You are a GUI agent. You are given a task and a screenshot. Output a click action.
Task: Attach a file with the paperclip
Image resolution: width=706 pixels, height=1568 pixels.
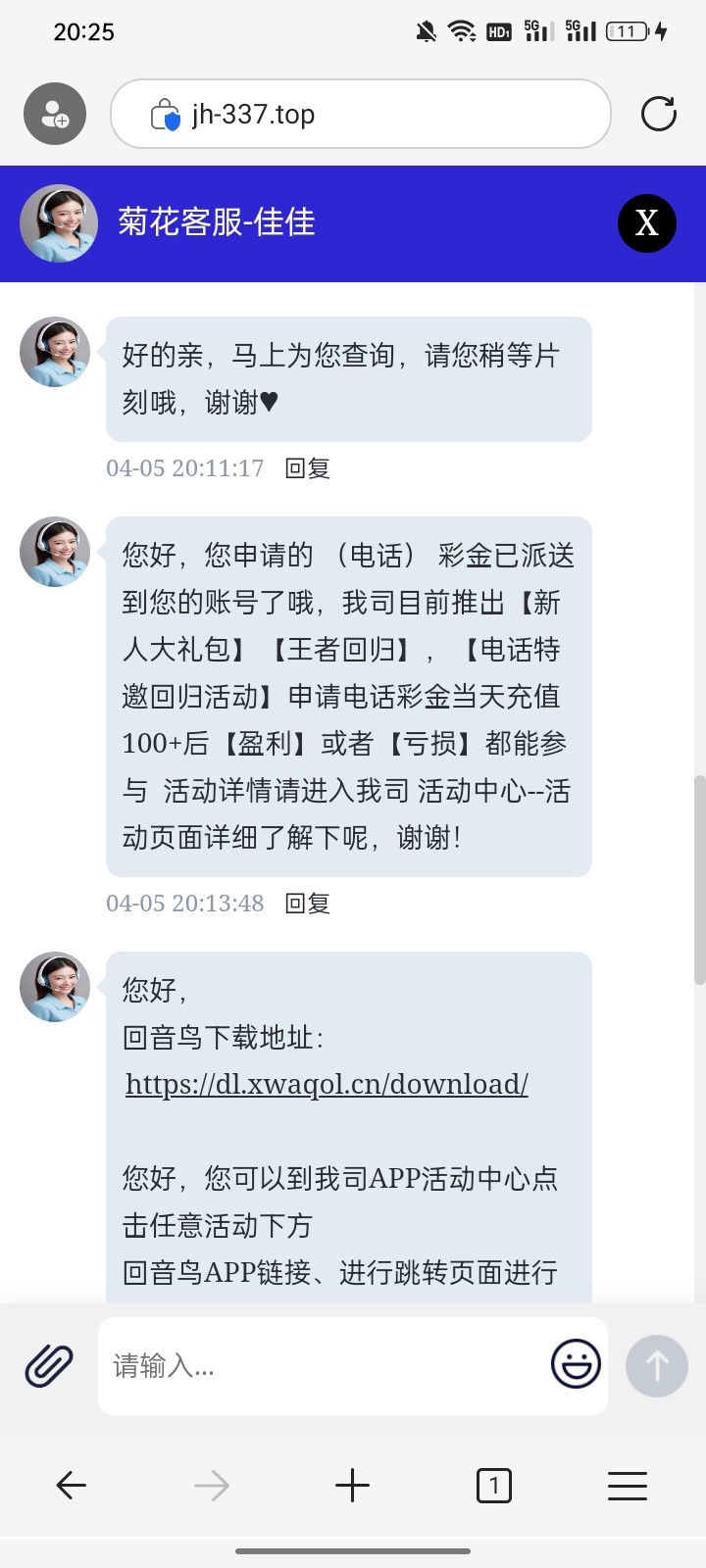coord(49,1365)
